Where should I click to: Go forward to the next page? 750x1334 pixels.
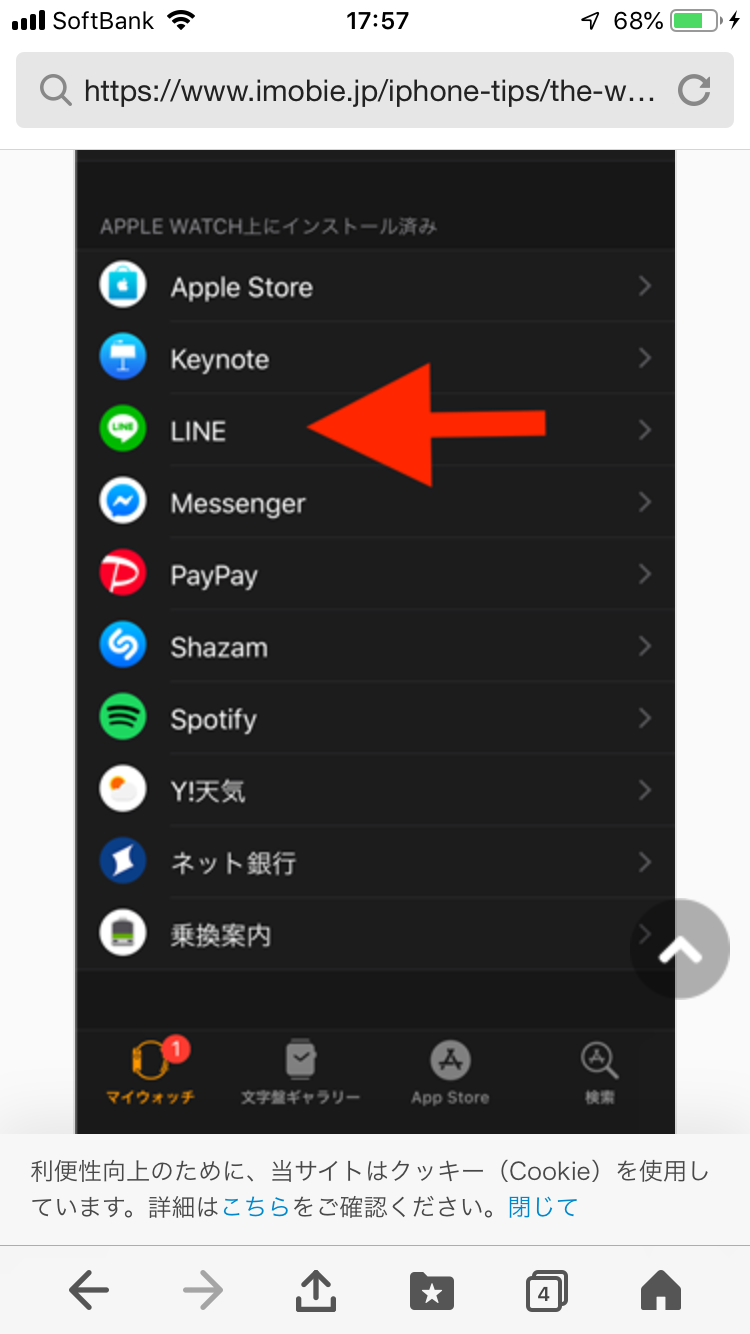coord(203,1291)
